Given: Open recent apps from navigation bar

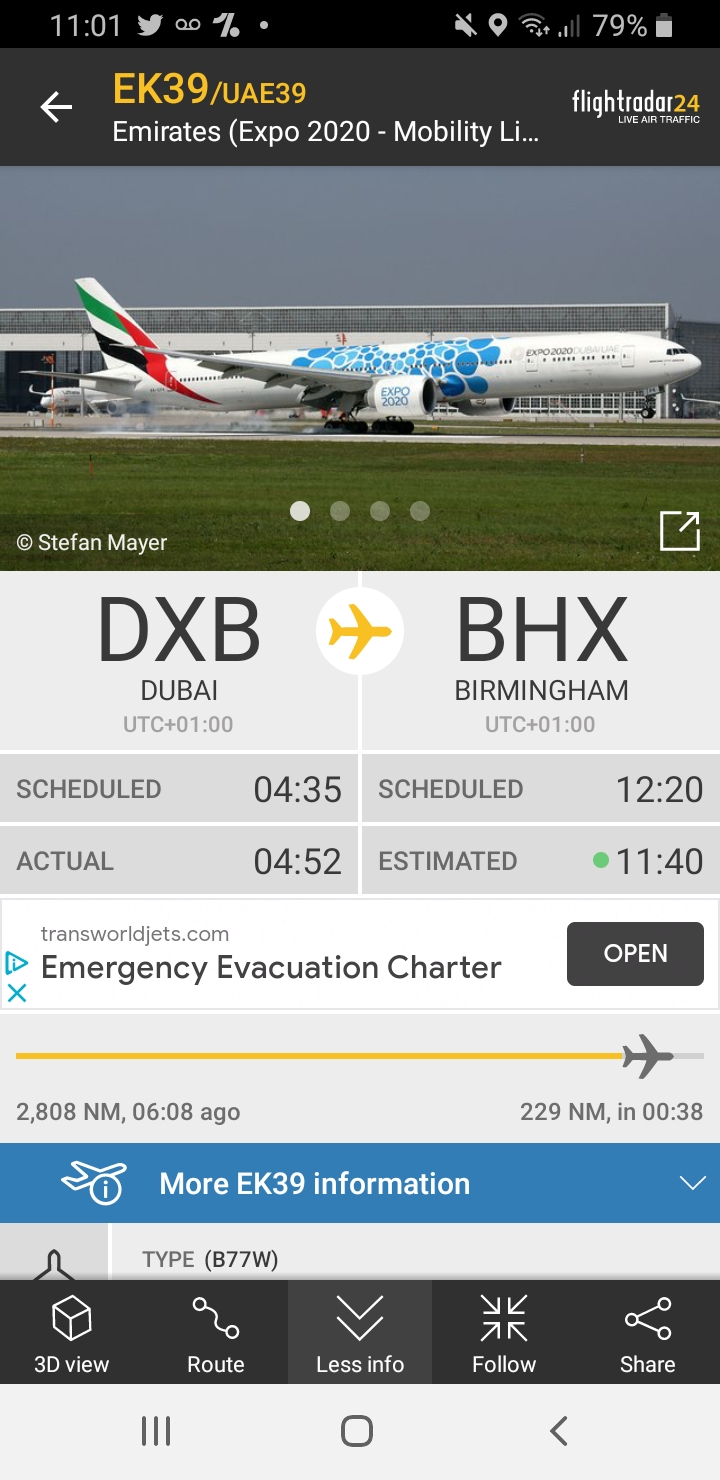Looking at the screenshot, I should tap(156, 1431).
